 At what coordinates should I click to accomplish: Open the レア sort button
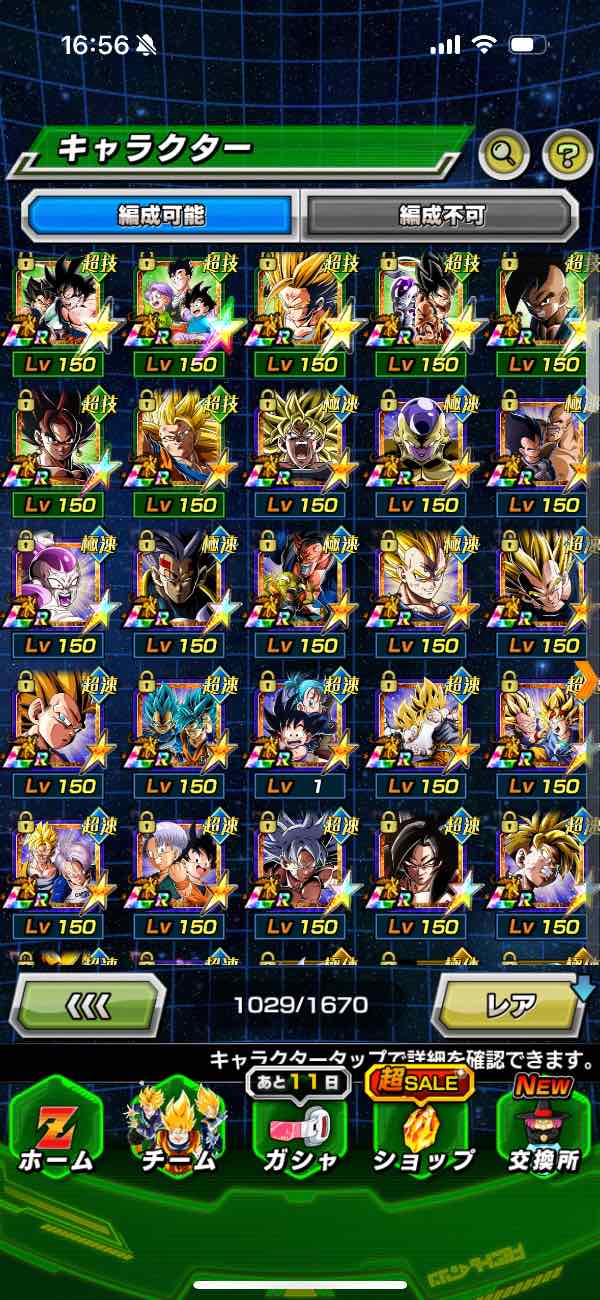tap(510, 1003)
